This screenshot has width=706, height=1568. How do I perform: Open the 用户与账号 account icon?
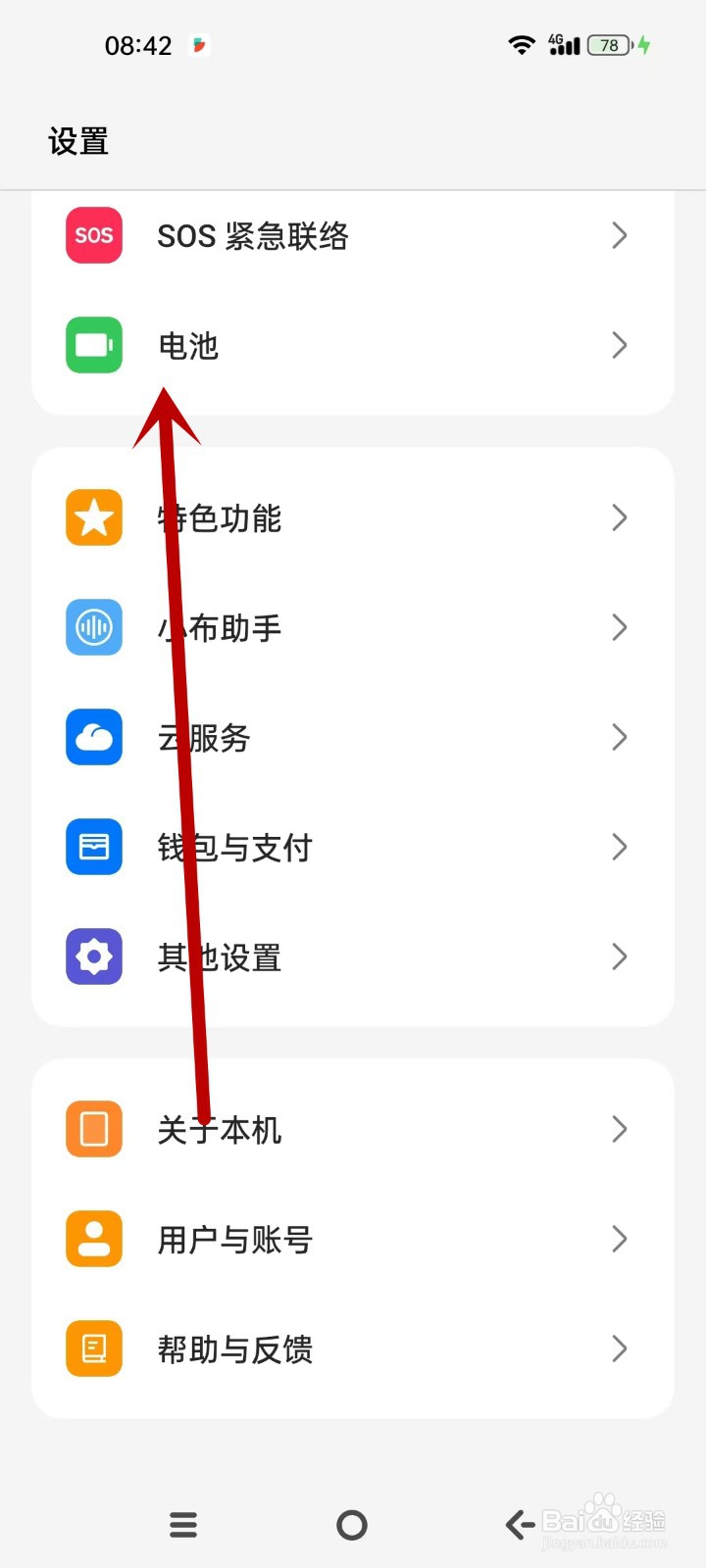93,1239
